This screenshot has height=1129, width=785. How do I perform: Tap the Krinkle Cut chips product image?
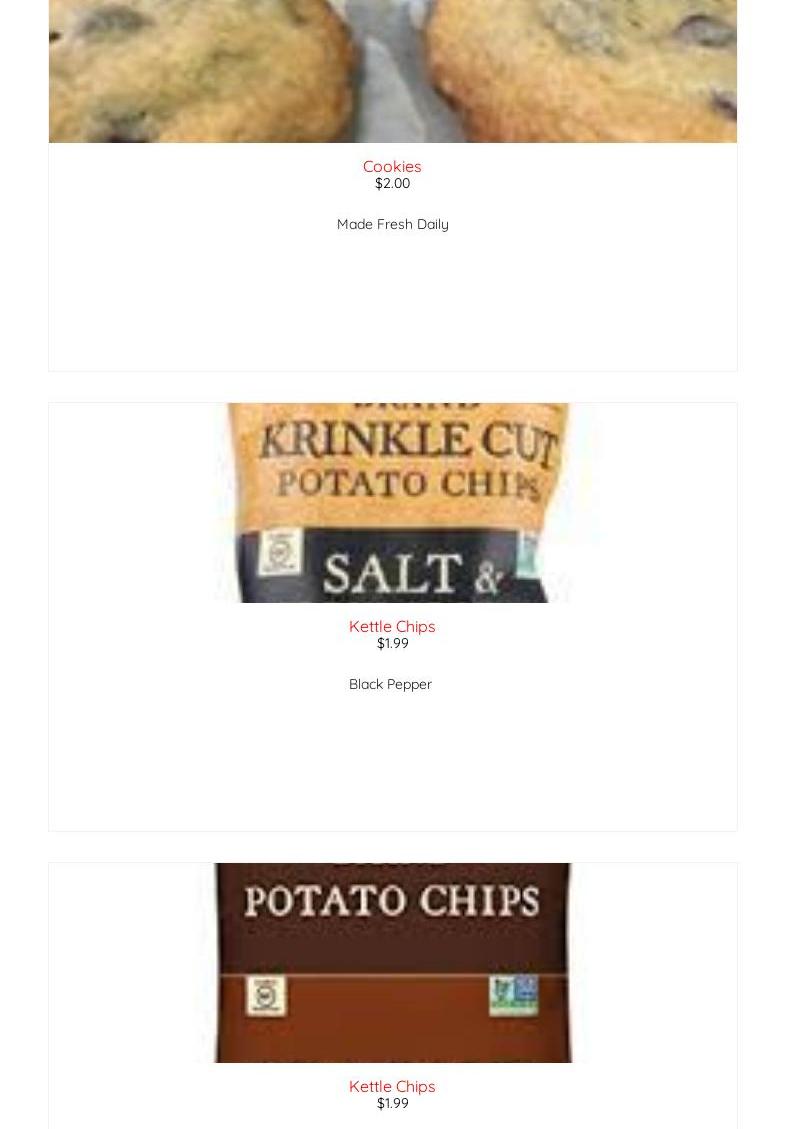pyautogui.click(x=392, y=503)
